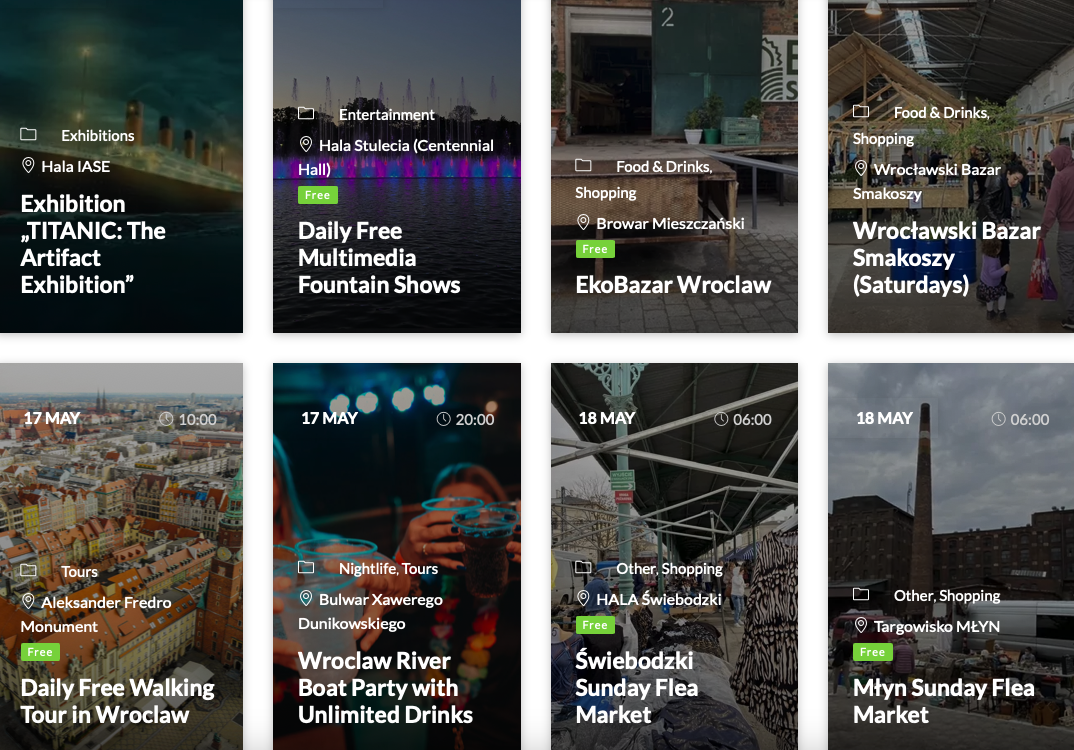Select the Młyn Sunday Flea Market card
The height and width of the screenshot is (750, 1074).
tap(943, 701)
